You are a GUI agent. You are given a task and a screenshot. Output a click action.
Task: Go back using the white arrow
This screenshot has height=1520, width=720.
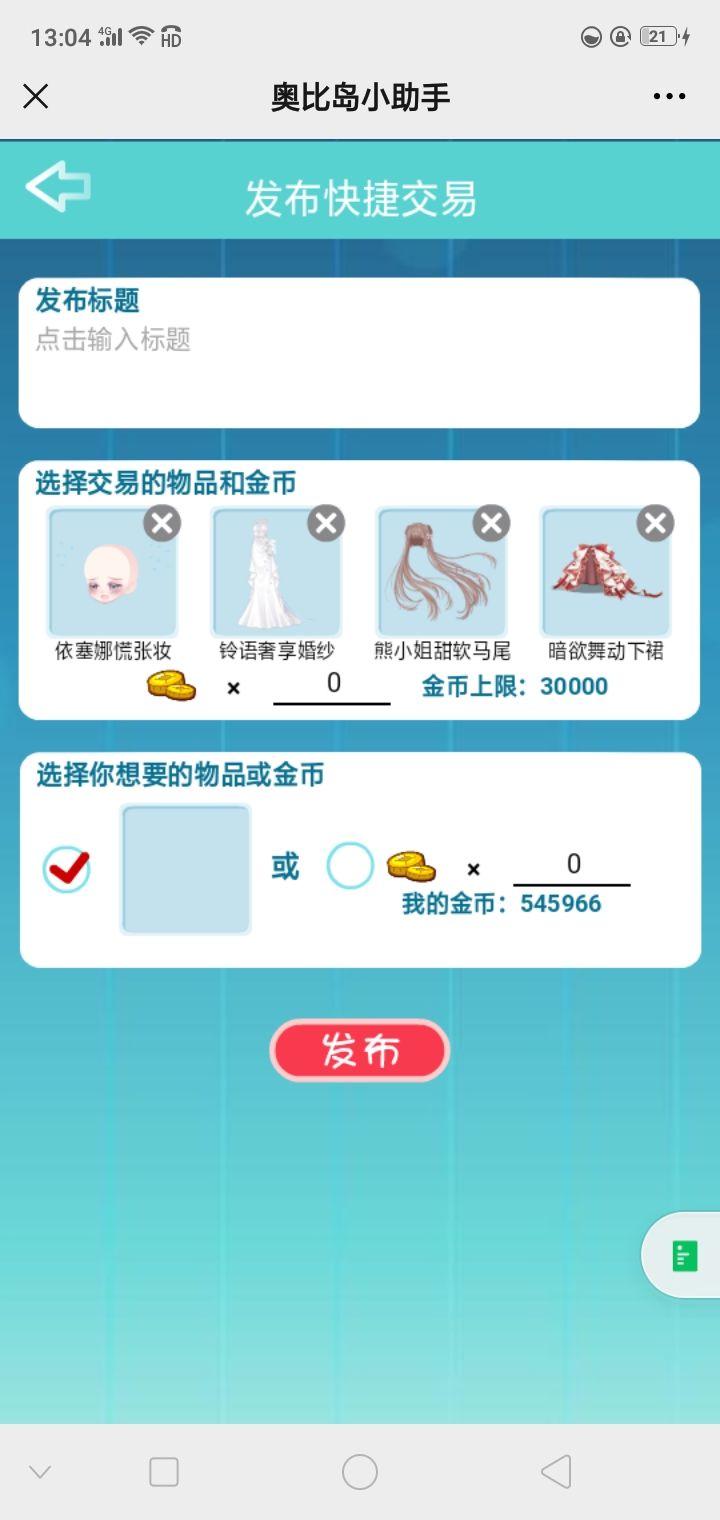tap(58, 186)
